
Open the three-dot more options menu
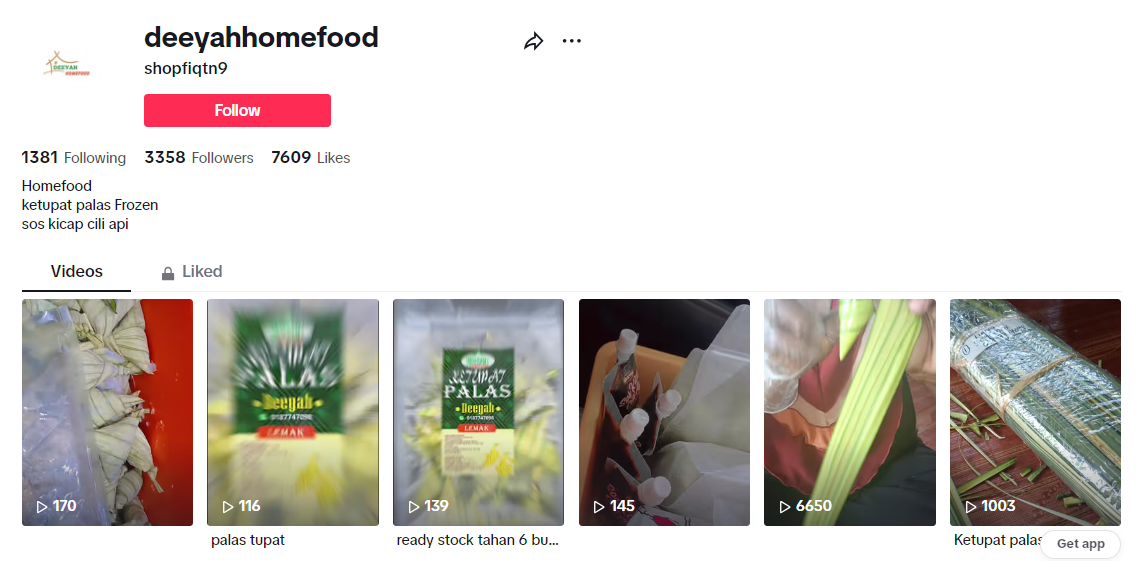571,41
